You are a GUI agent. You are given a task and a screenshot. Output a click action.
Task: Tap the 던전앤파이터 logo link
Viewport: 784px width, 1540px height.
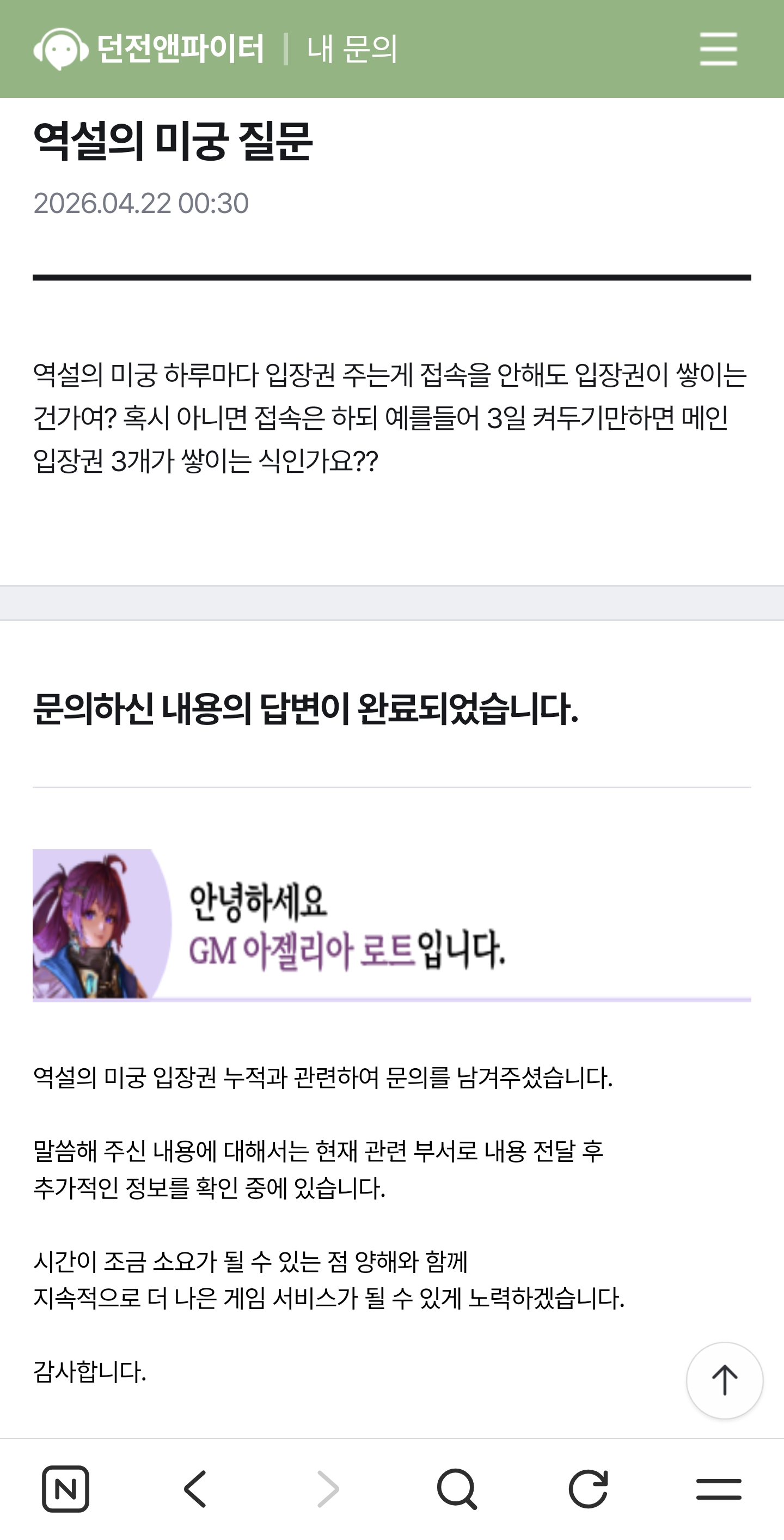click(x=149, y=49)
